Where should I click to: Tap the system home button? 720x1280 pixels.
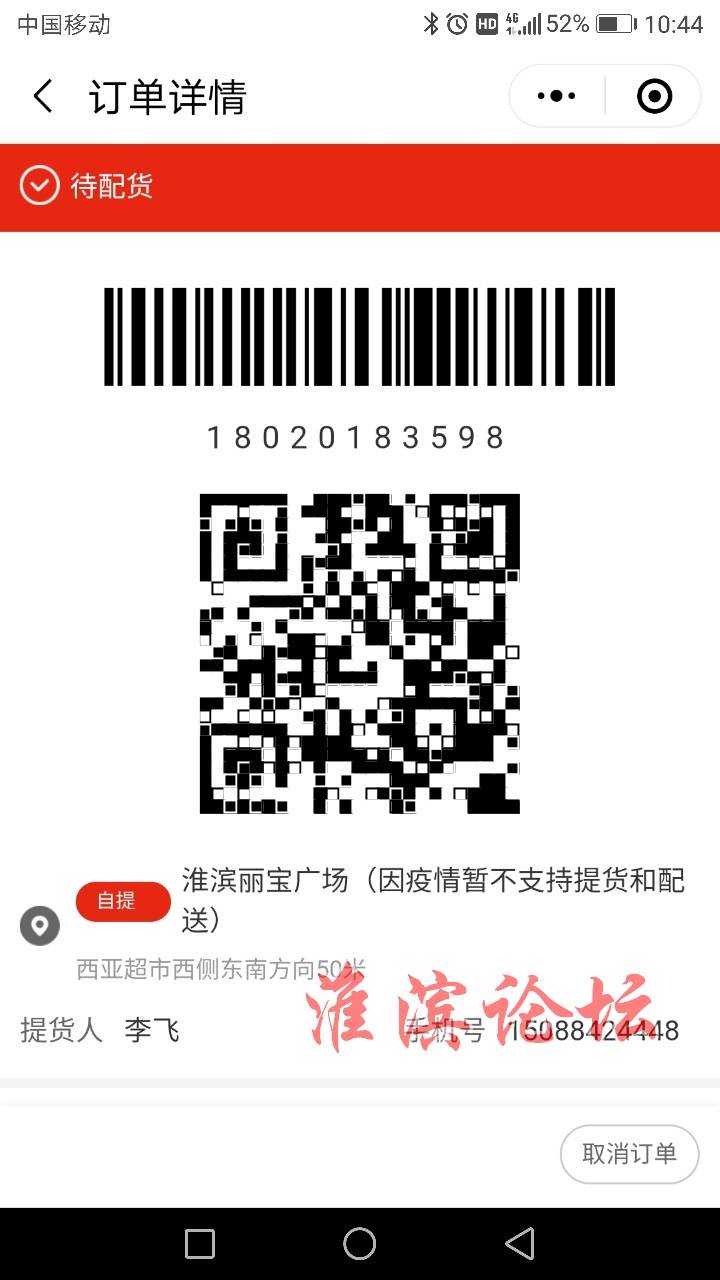coord(360,1243)
